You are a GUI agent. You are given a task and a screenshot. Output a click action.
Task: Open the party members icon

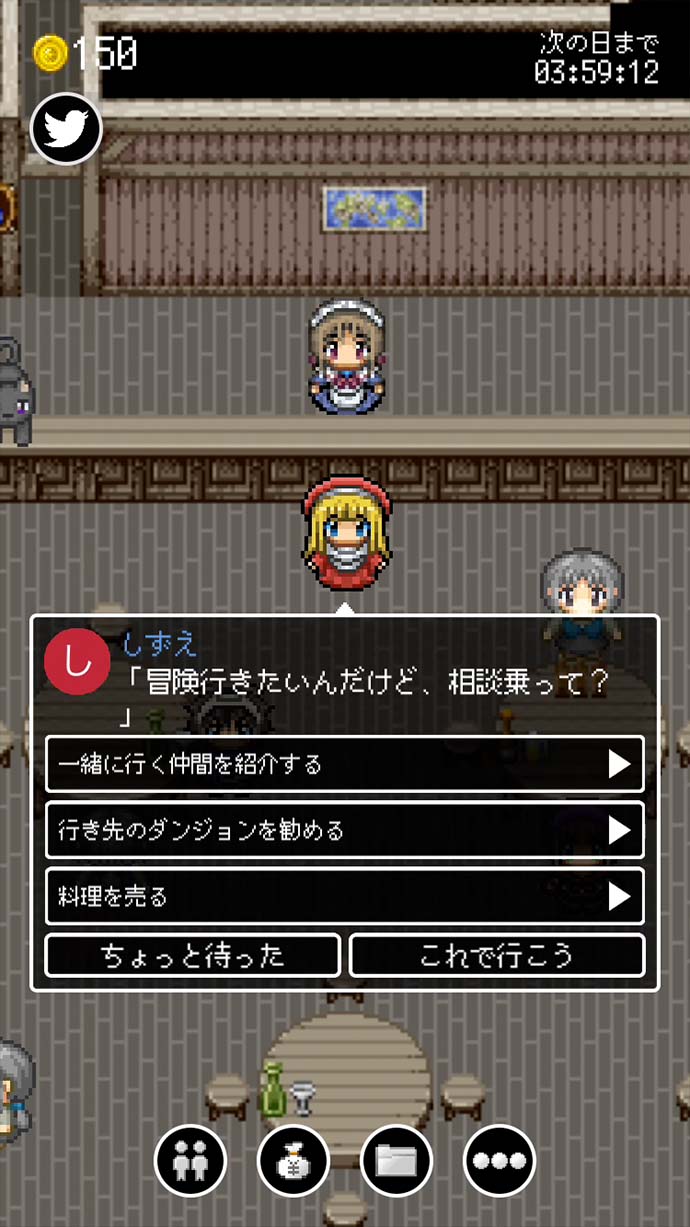pos(190,1161)
